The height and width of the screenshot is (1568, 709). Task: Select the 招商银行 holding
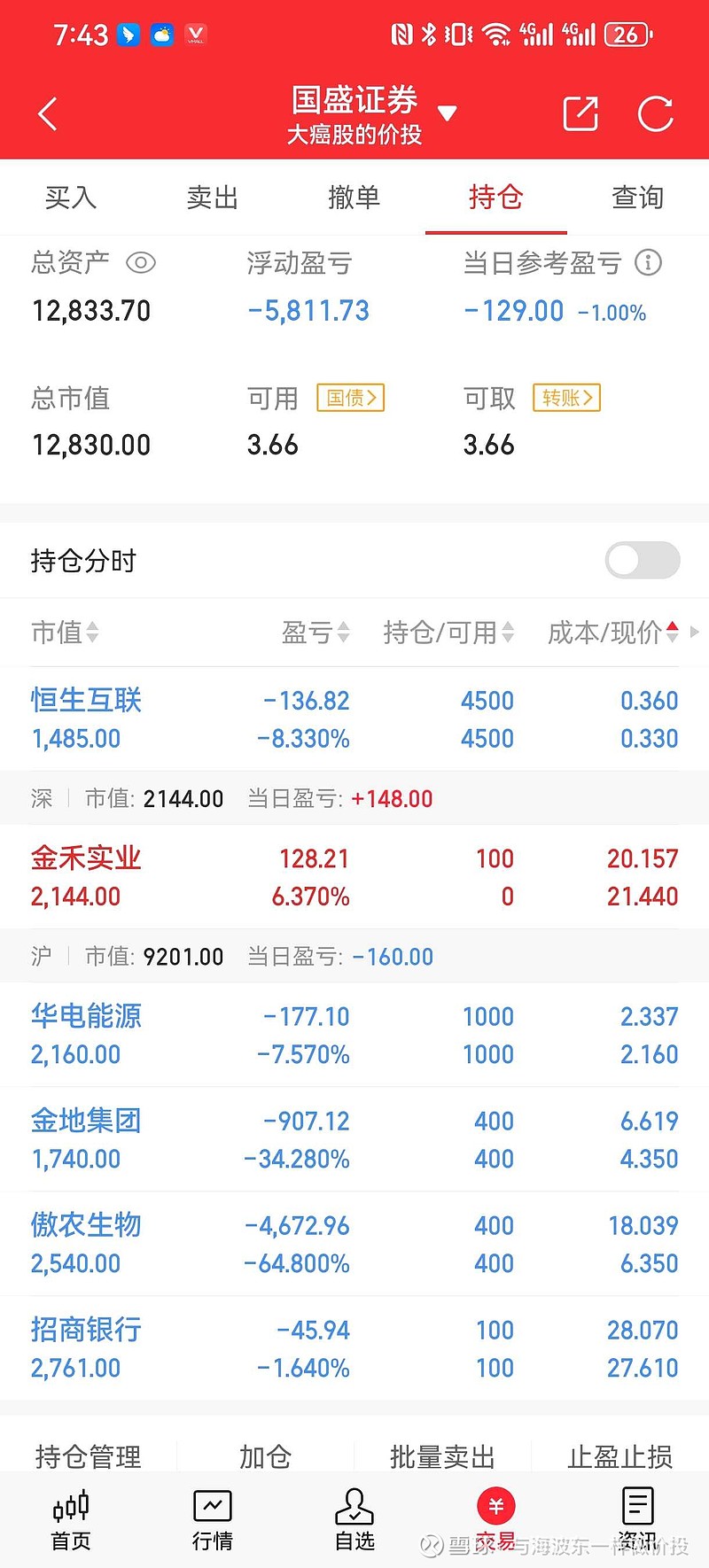pos(354,1348)
